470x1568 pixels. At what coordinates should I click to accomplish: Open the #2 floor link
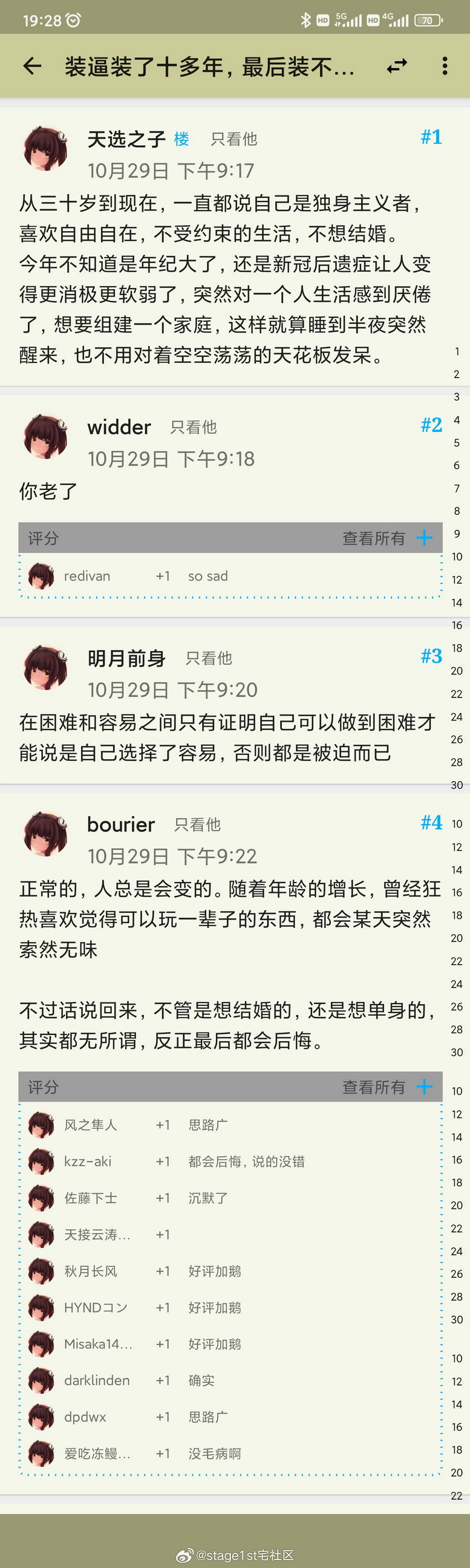click(x=431, y=425)
